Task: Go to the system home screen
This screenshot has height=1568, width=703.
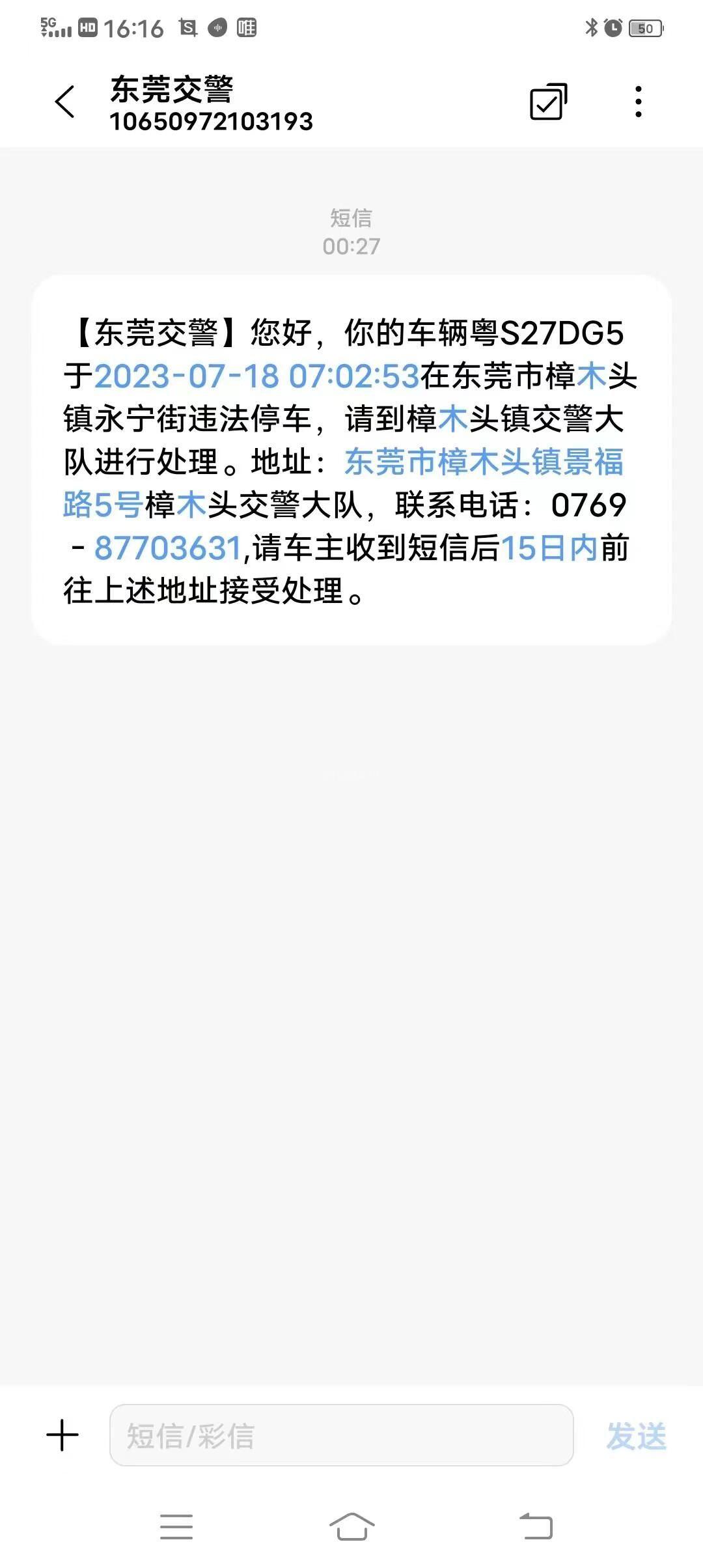Action: coord(351,1527)
